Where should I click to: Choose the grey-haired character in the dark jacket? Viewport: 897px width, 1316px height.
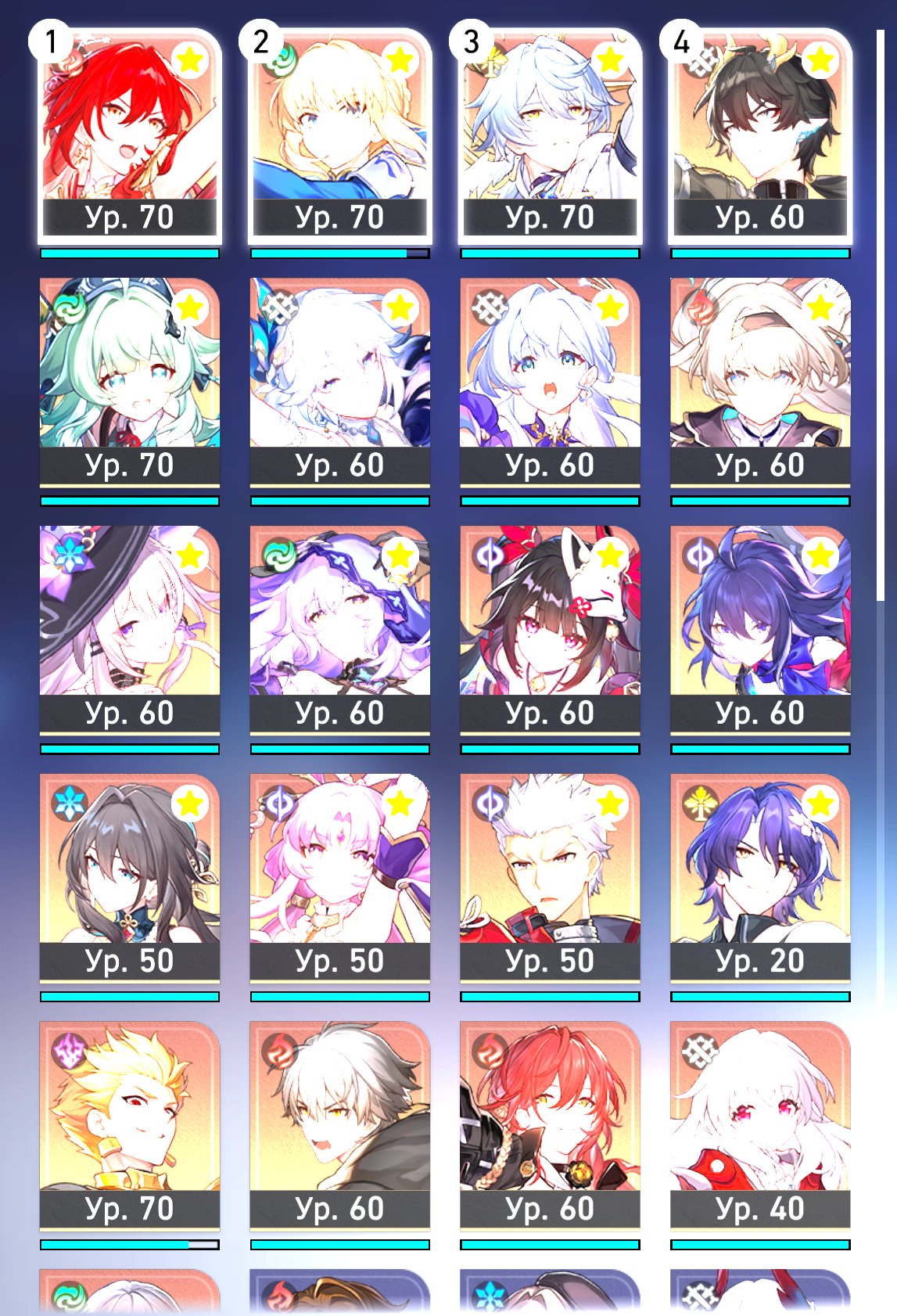[340, 1125]
